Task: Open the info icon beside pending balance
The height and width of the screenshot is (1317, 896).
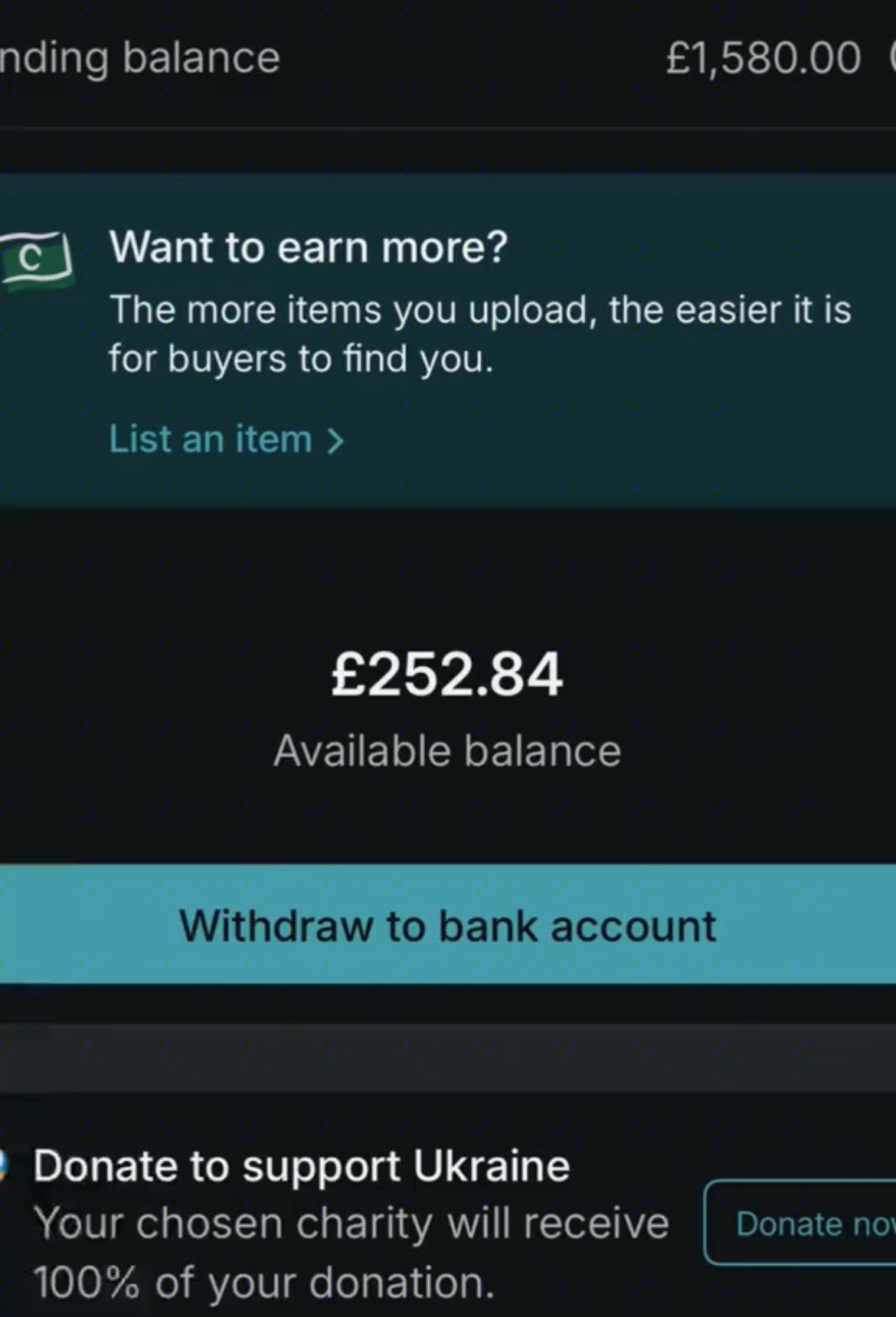Action: point(891,59)
